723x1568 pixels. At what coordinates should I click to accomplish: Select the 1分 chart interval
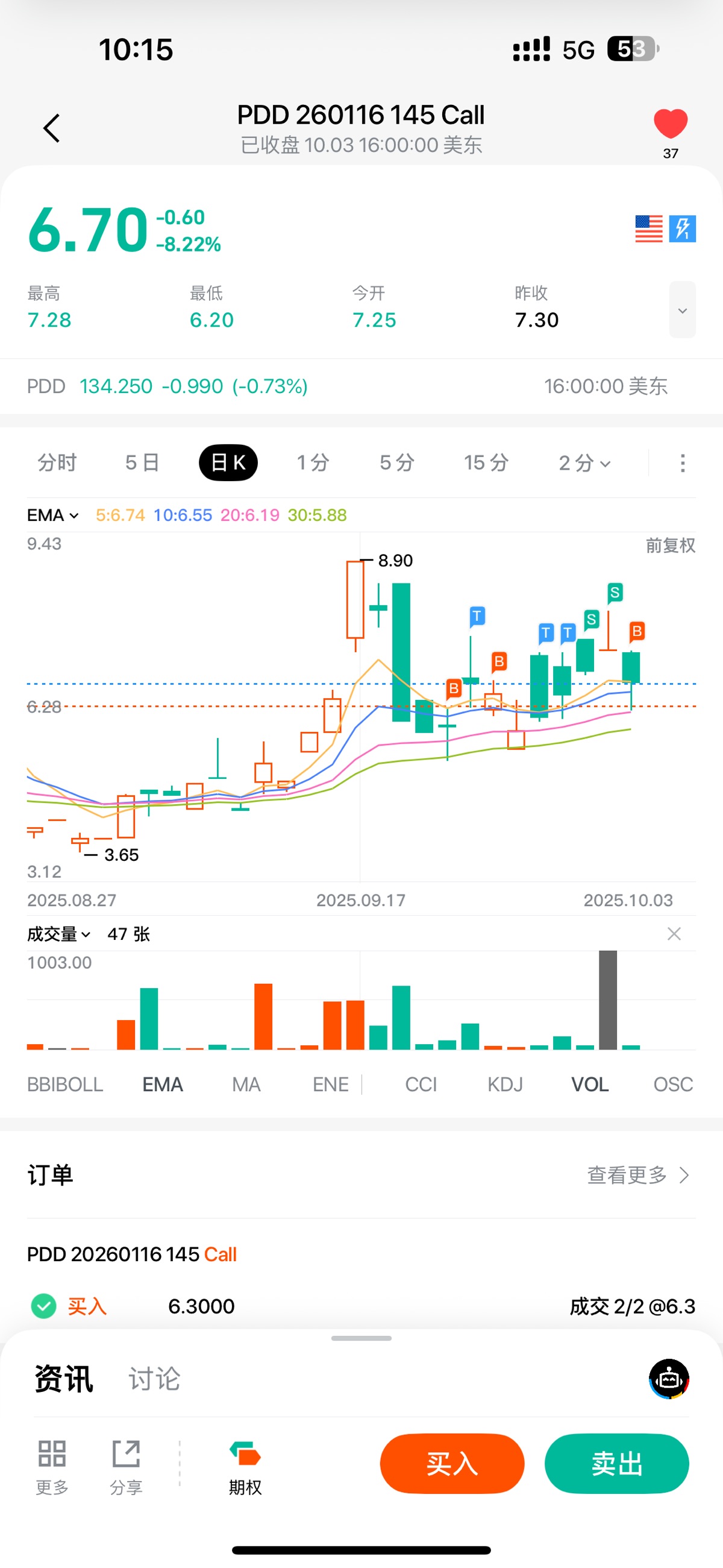point(313,462)
